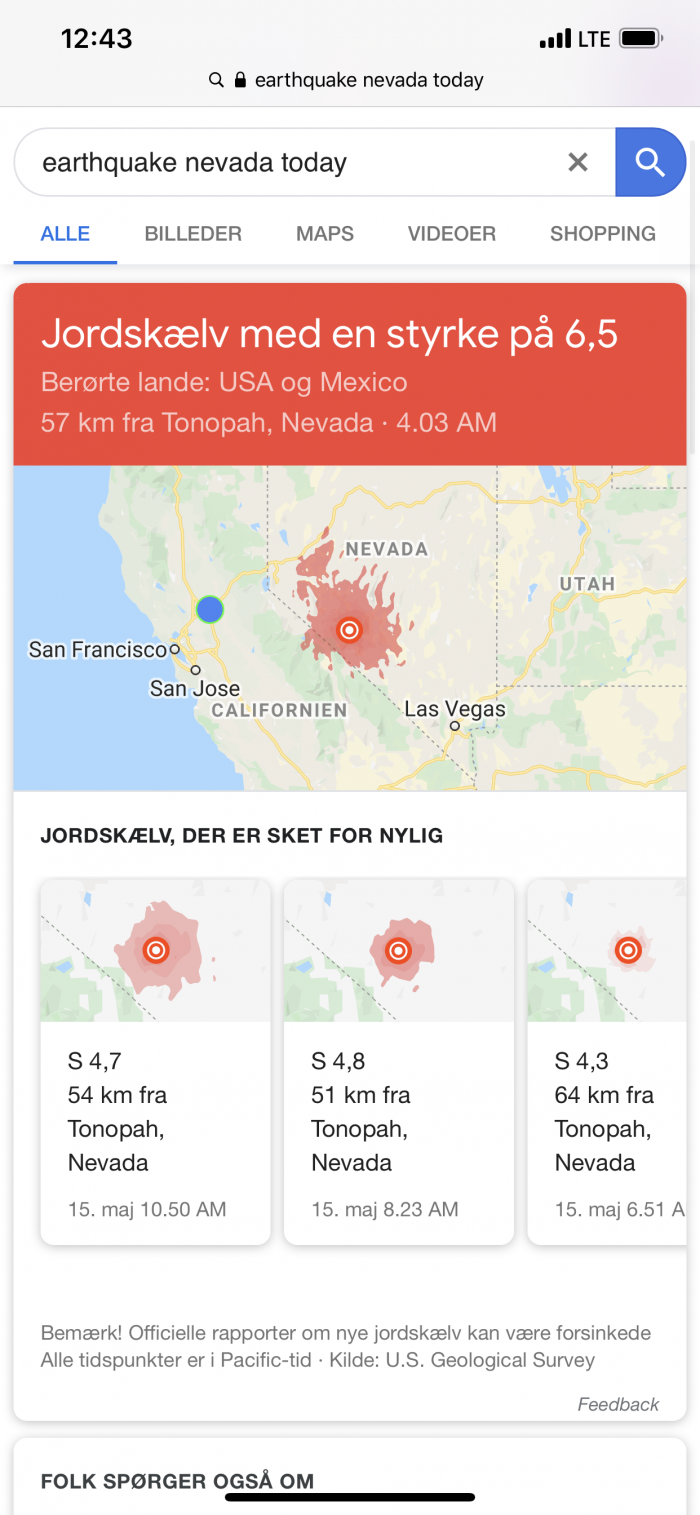Image resolution: width=700 pixels, height=1515 pixels.
Task: Open the S 4,3 earthquake card
Action: tap(612, 1060)
